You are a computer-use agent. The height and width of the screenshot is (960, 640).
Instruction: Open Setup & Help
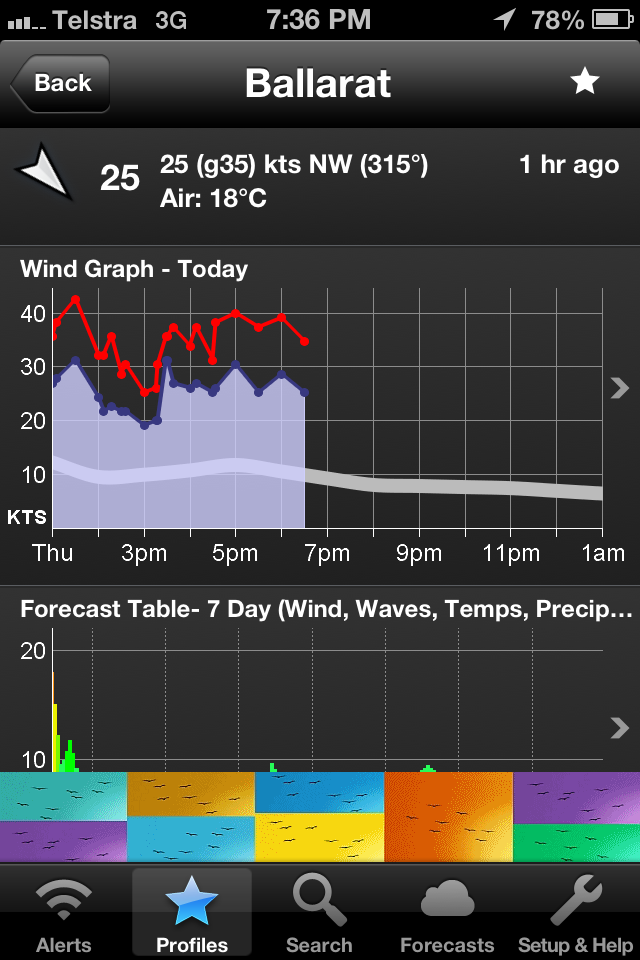click(575, 914)
